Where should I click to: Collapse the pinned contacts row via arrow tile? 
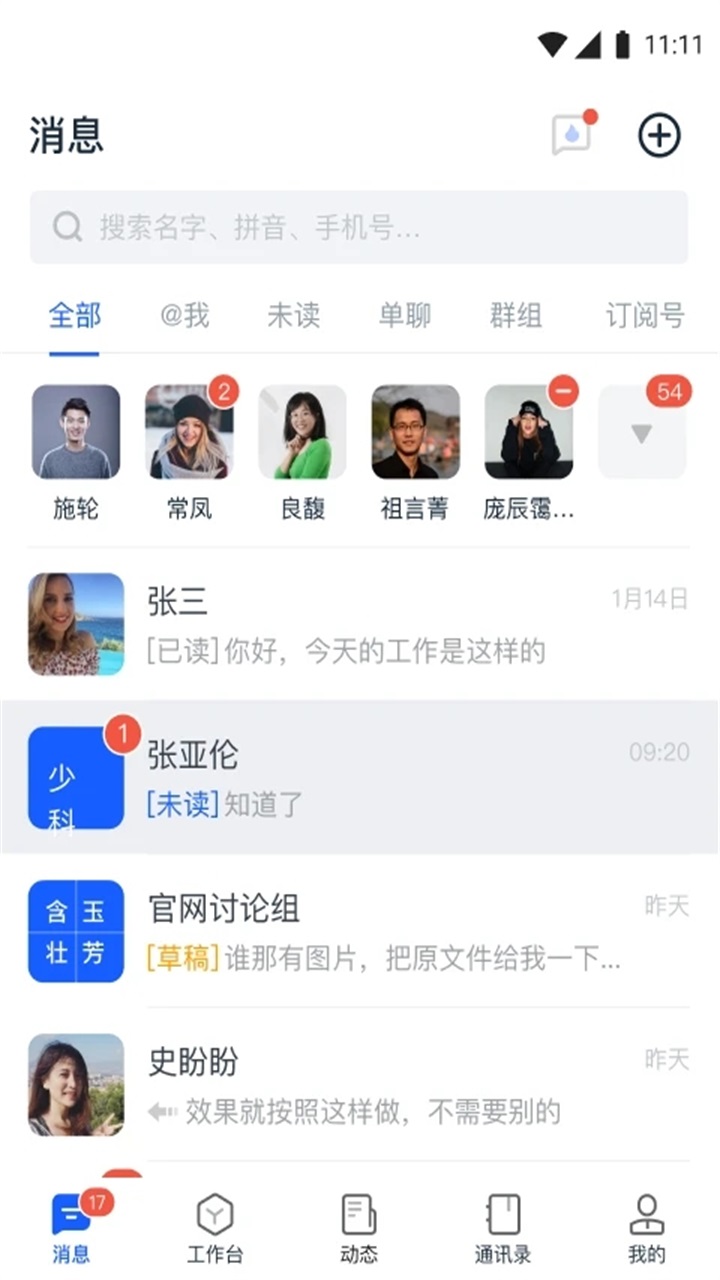641,433
